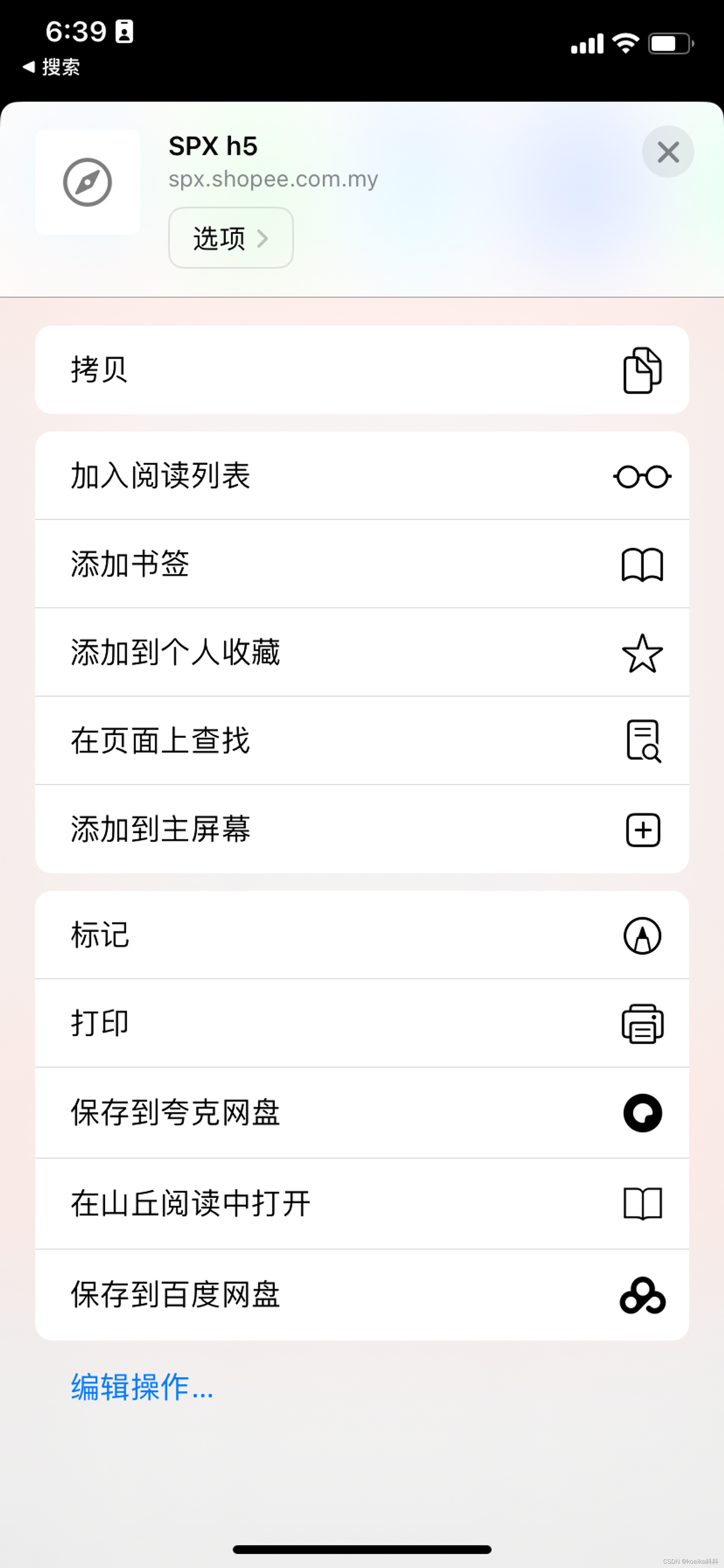Screen dimensions: 724x1568
Task: Expand sharing options via the chevron arrow
Action: coord(264,239)
